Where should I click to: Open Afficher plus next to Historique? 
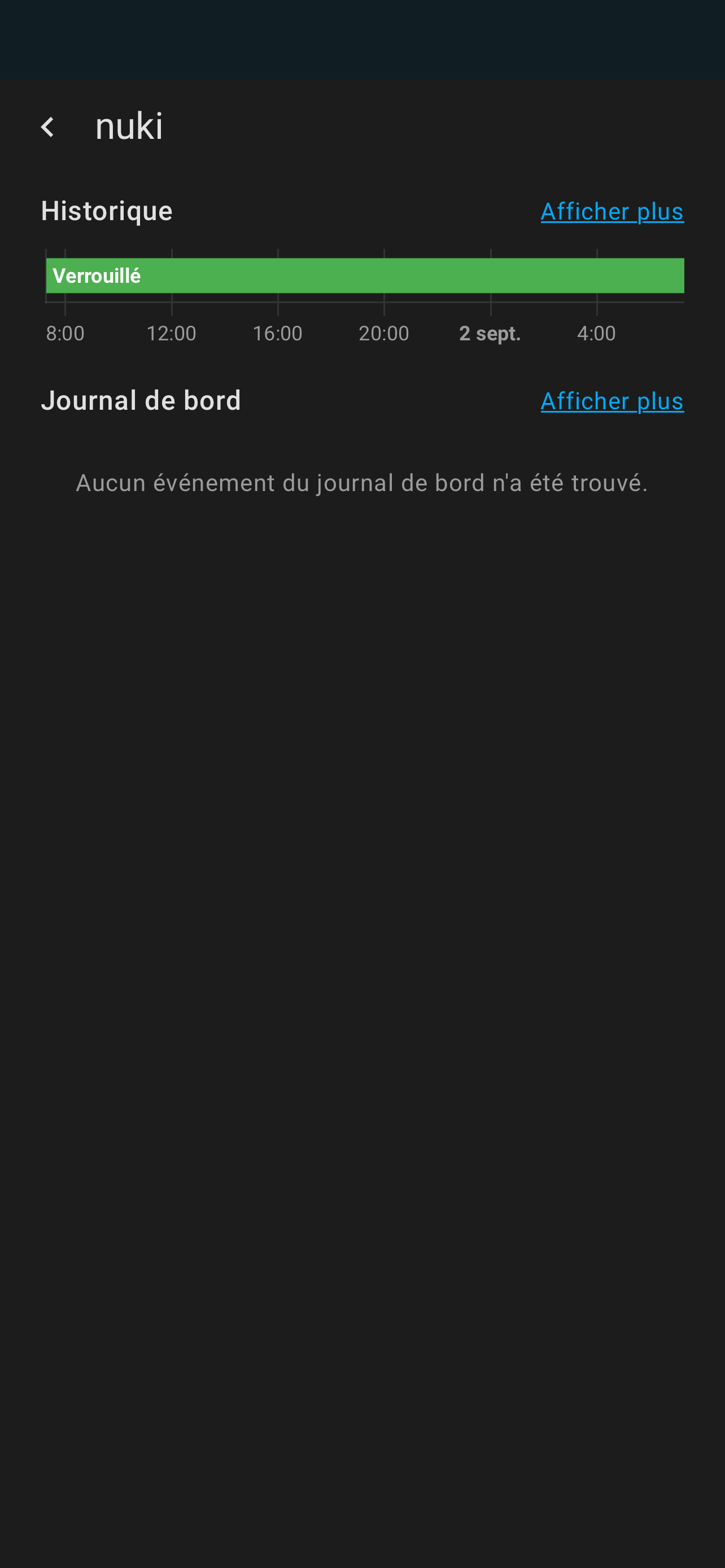pyautogui.click(x=611, y=212)
